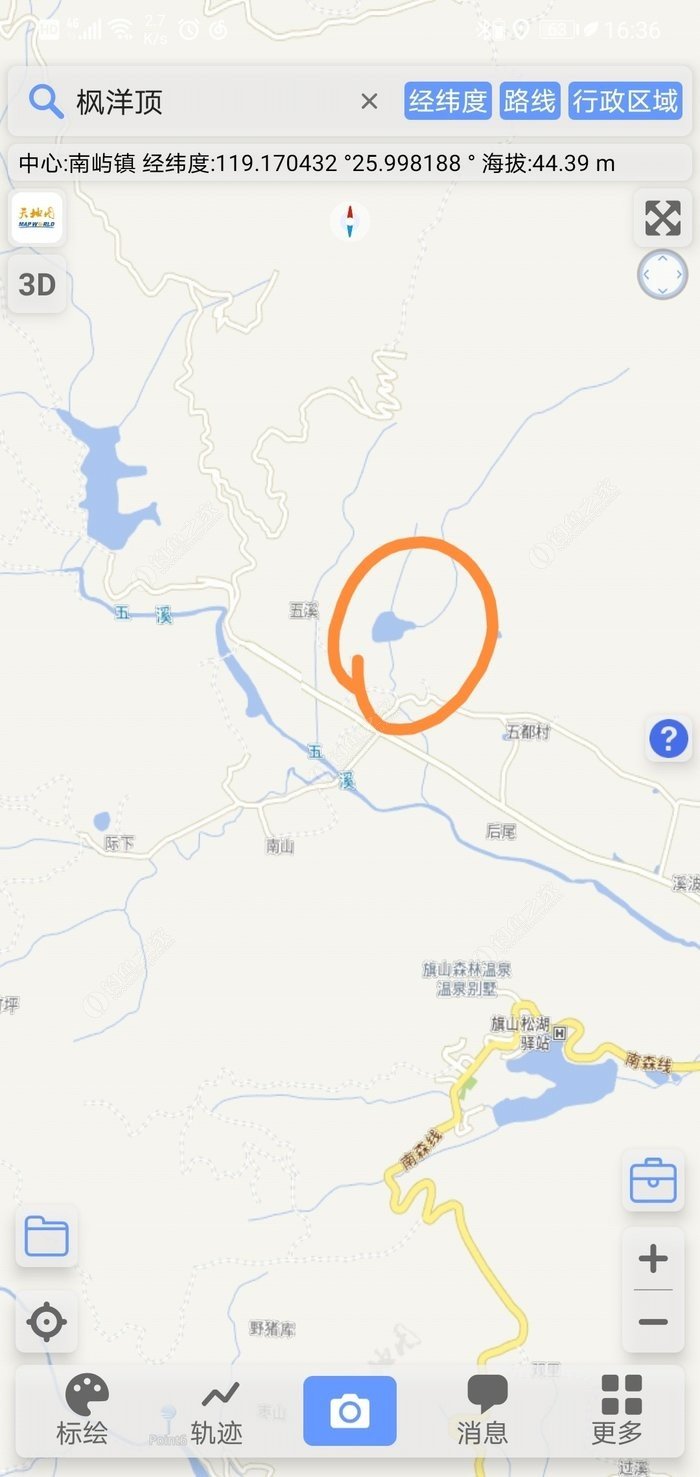Switch the map layer via the 天地图 icon

[37, 218]
